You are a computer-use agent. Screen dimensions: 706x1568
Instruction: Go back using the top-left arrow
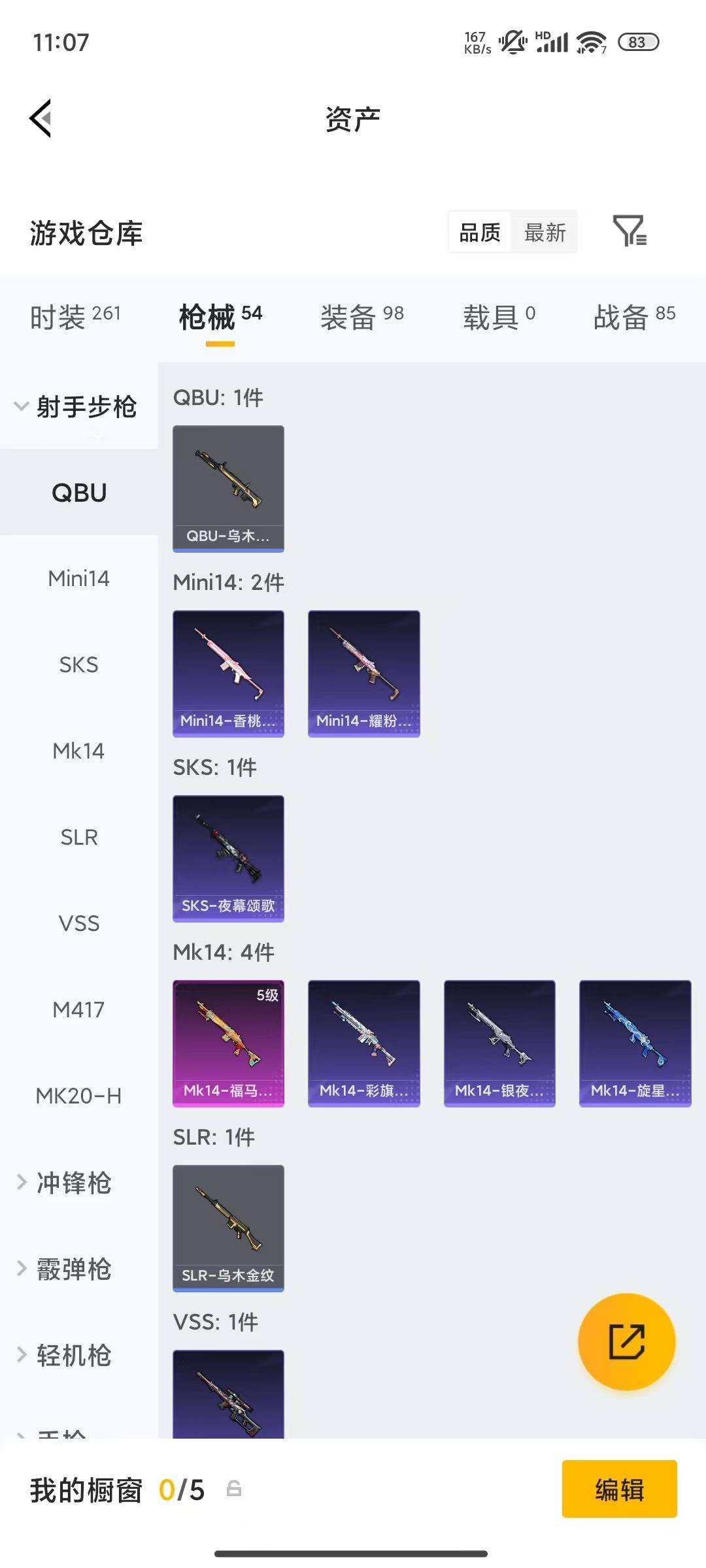tap(41, 118)
